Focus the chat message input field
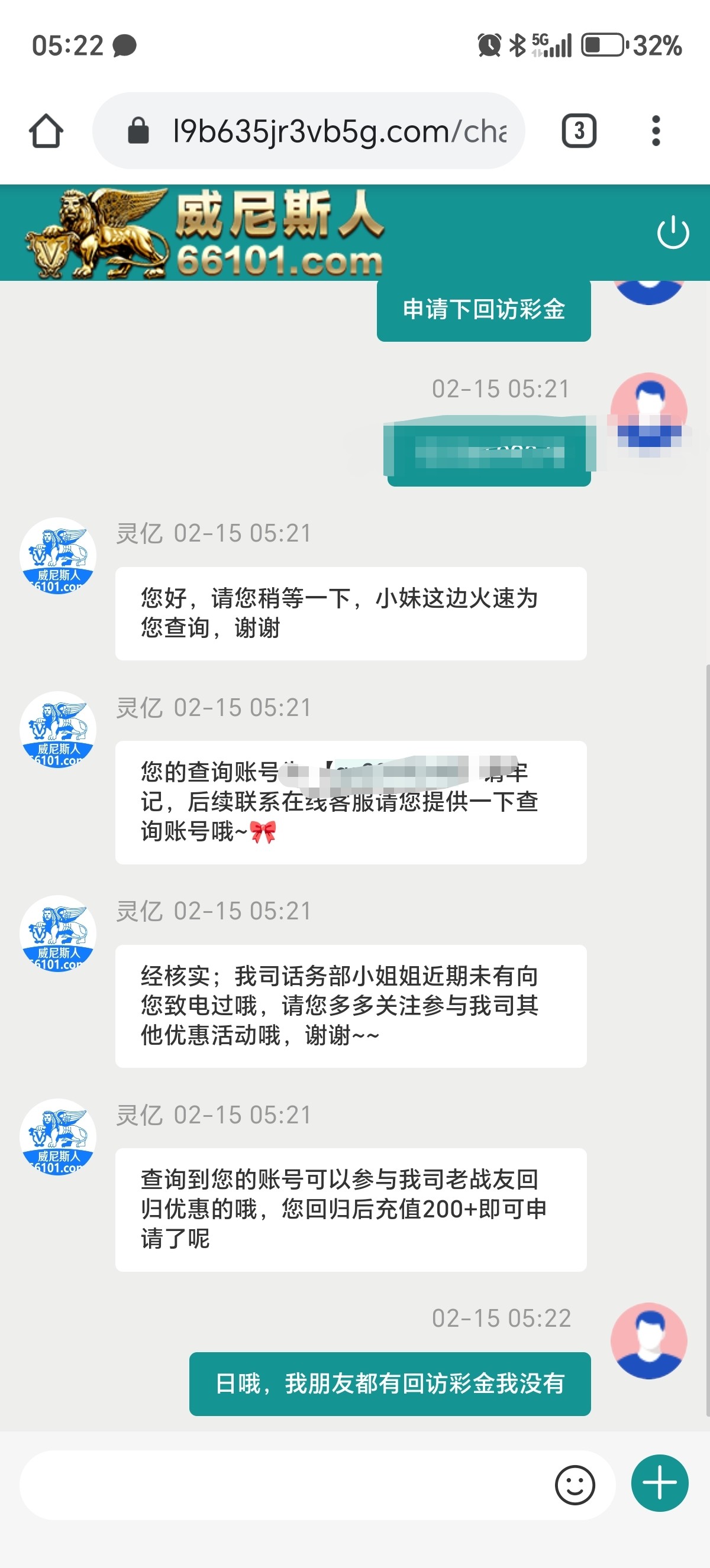Viewport: 710px width, 1568px height. (280, 1485)
